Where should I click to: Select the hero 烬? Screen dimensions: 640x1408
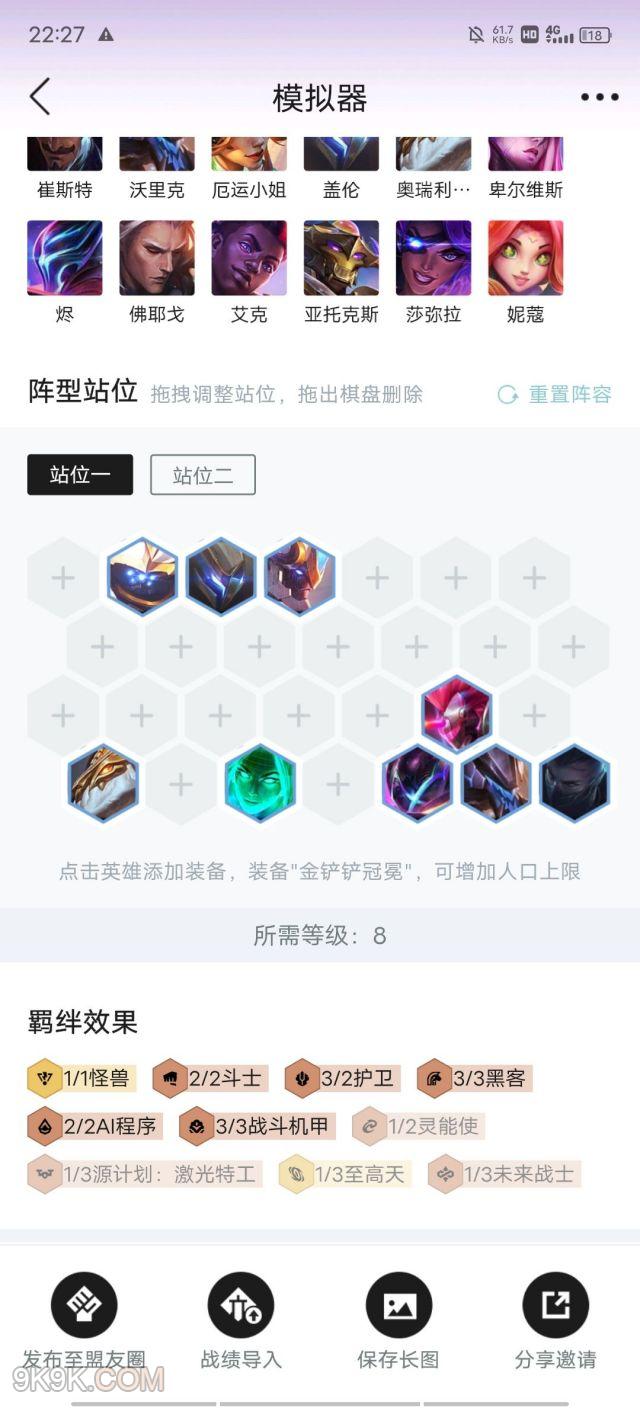[64, 258]
